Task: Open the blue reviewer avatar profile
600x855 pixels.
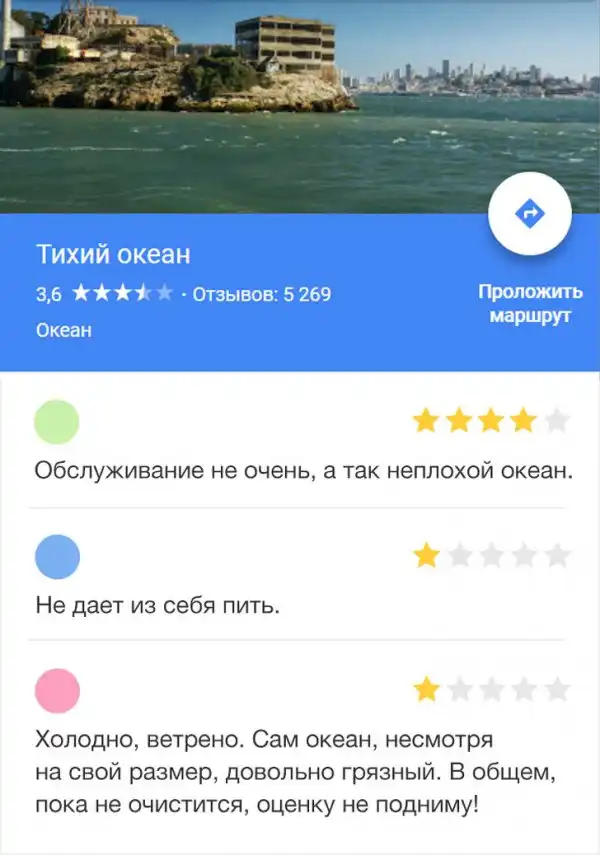Action: click(x=57, y=557)
